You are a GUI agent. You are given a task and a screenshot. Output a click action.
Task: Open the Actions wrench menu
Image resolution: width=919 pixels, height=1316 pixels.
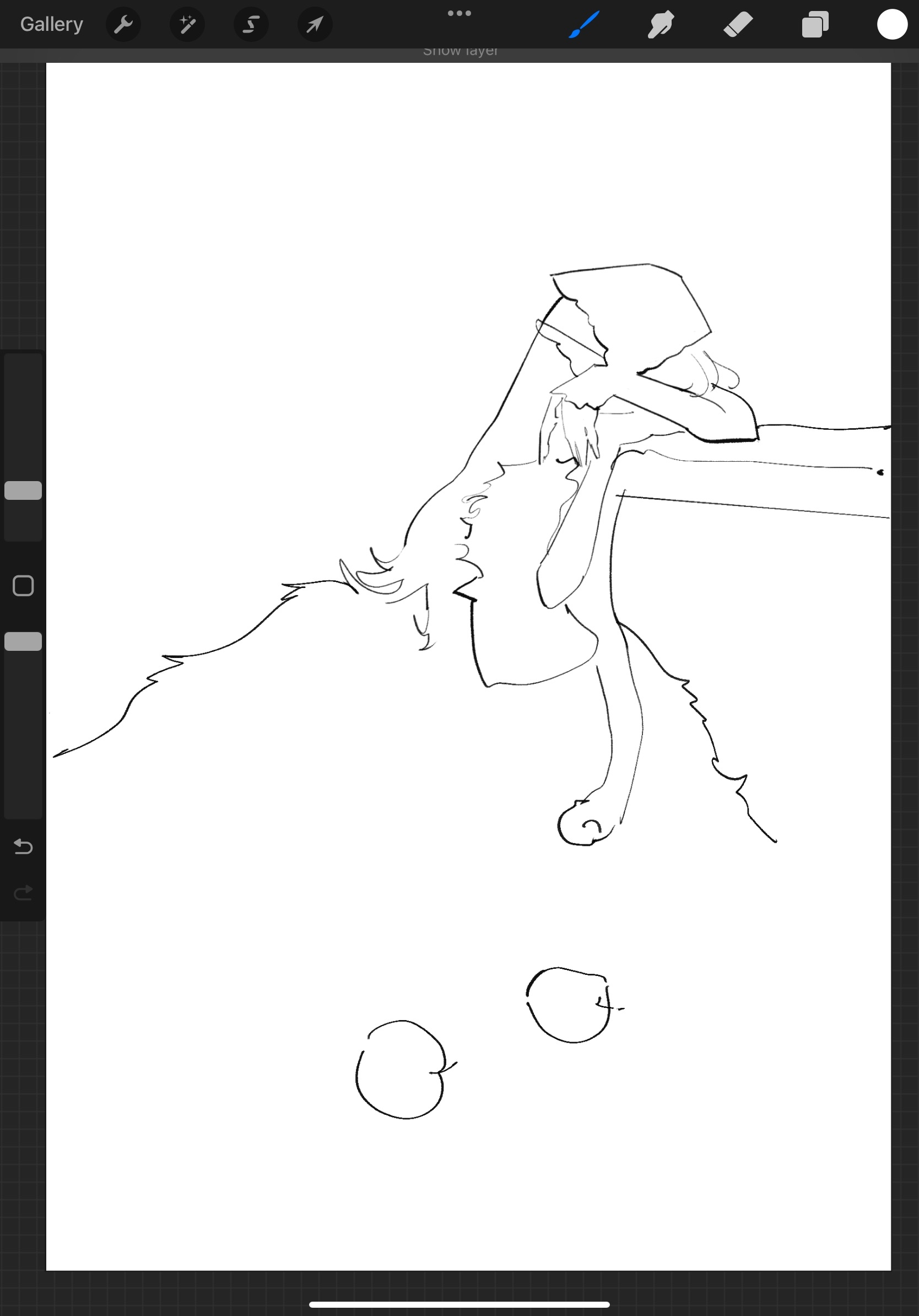click(123, 24)
